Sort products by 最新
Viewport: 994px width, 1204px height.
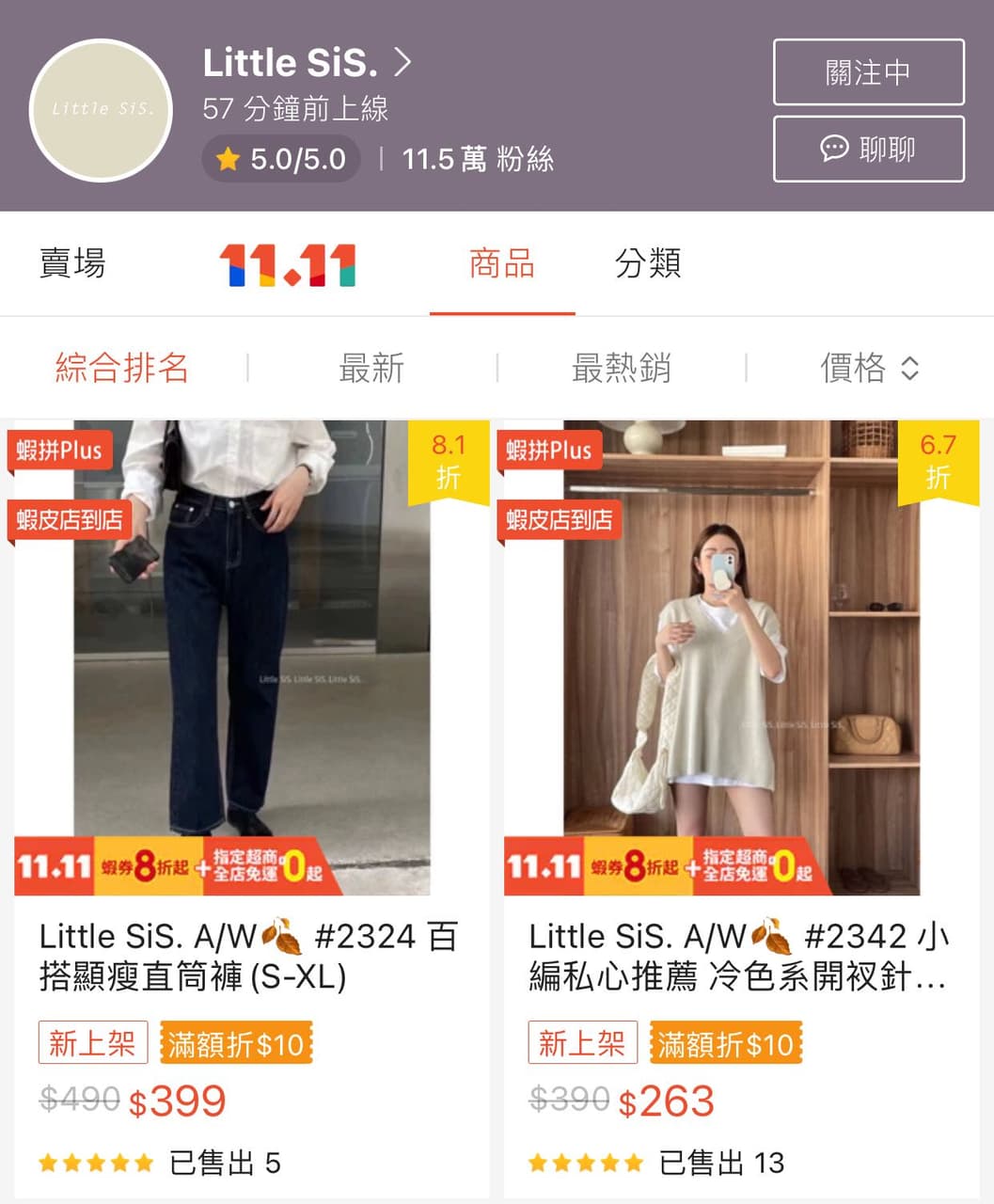[371, 368]
